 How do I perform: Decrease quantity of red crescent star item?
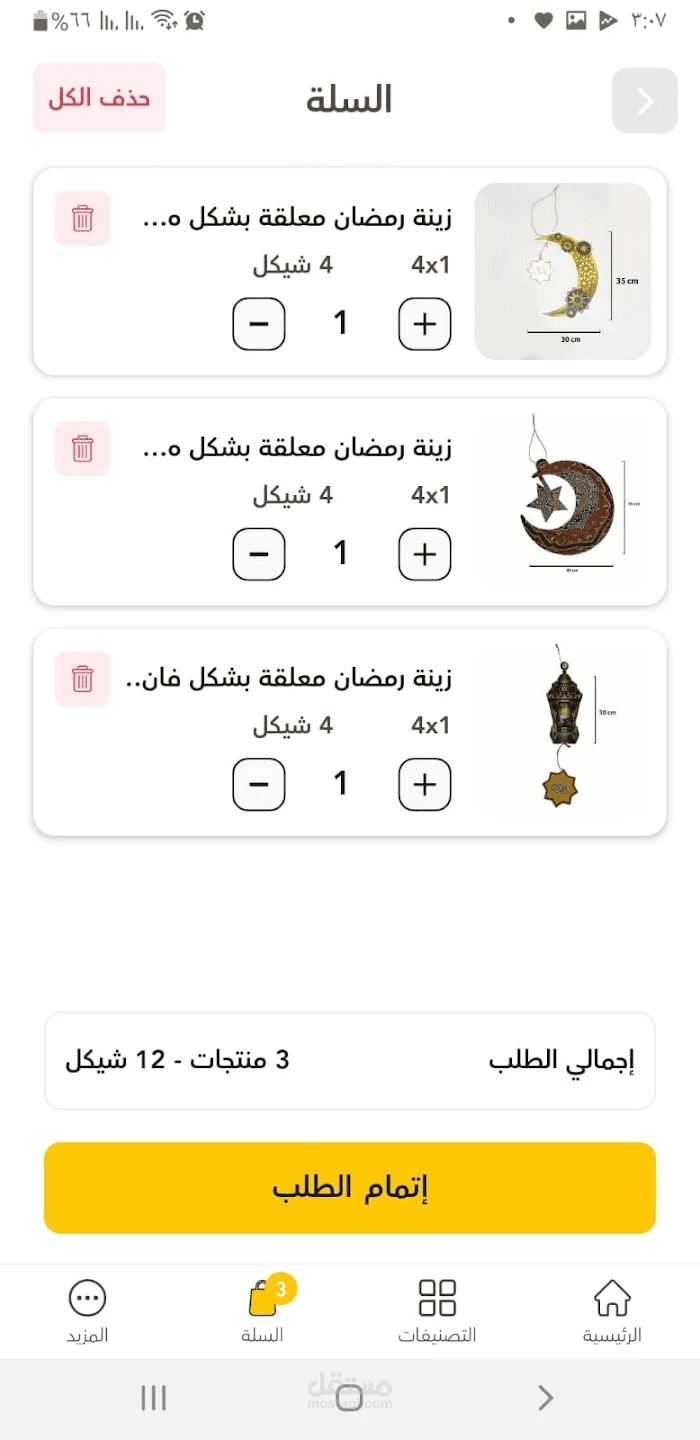pos(259,554)
